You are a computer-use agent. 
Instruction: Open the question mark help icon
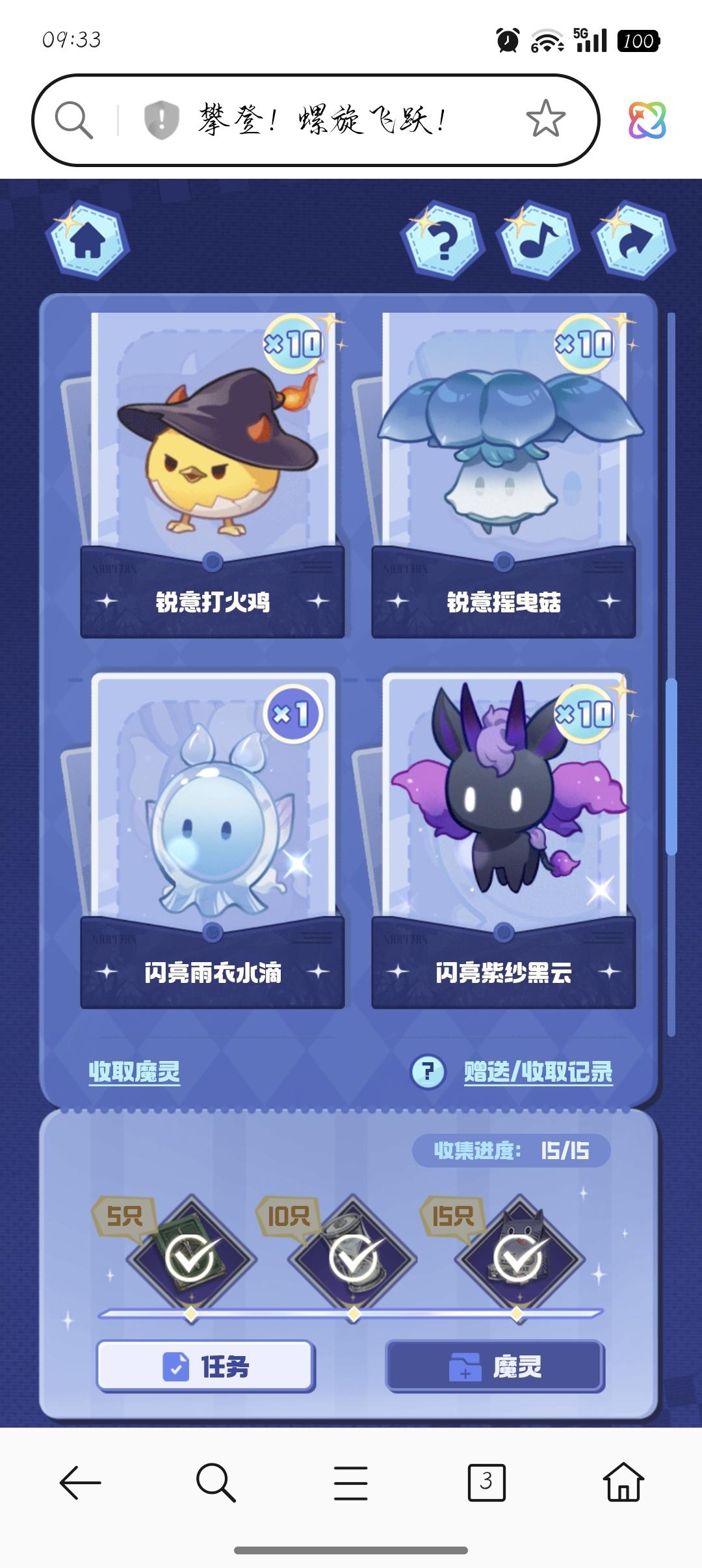[x=443, y=242]
